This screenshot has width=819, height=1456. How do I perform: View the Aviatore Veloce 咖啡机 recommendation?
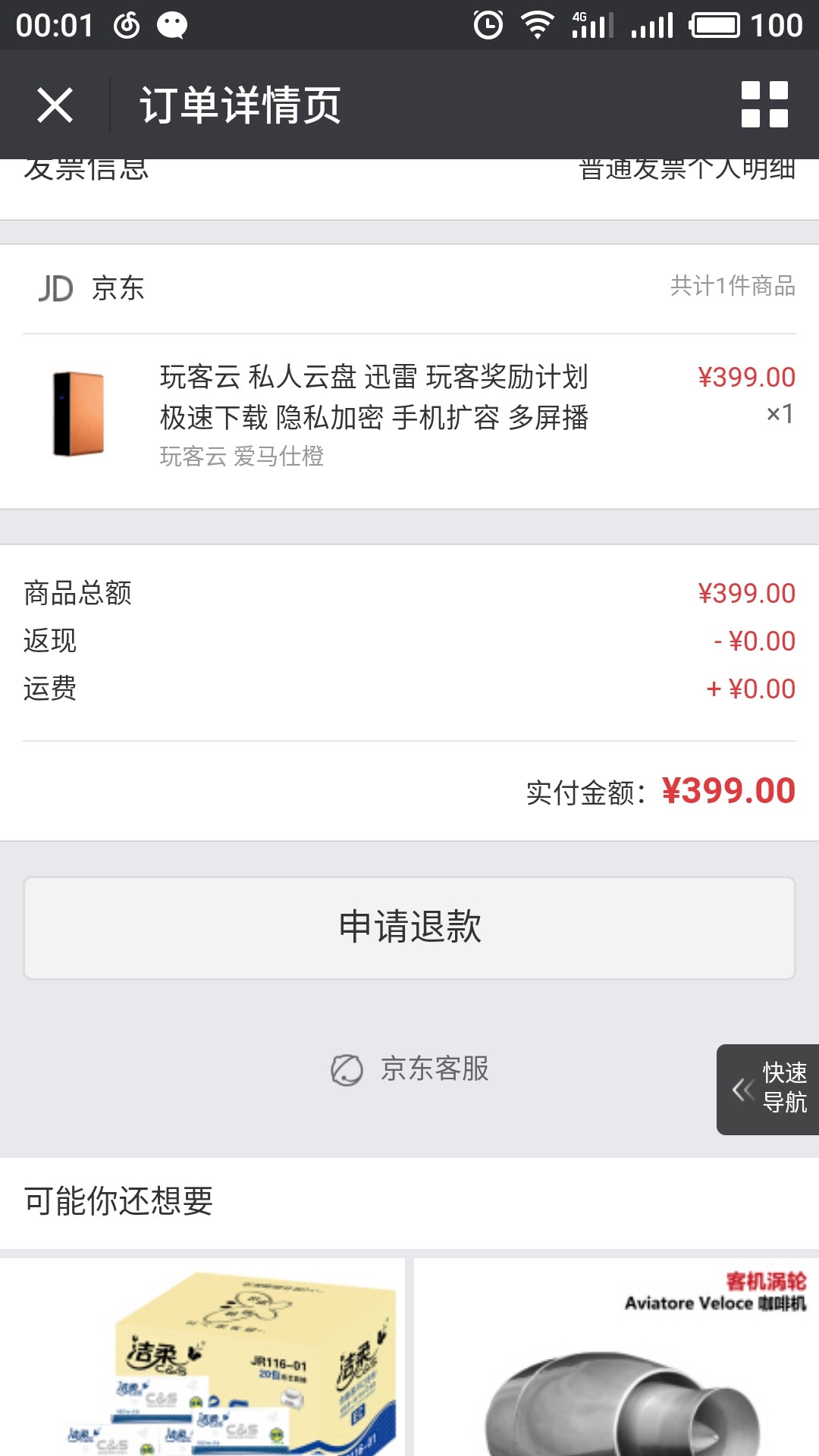point(616,1359)
